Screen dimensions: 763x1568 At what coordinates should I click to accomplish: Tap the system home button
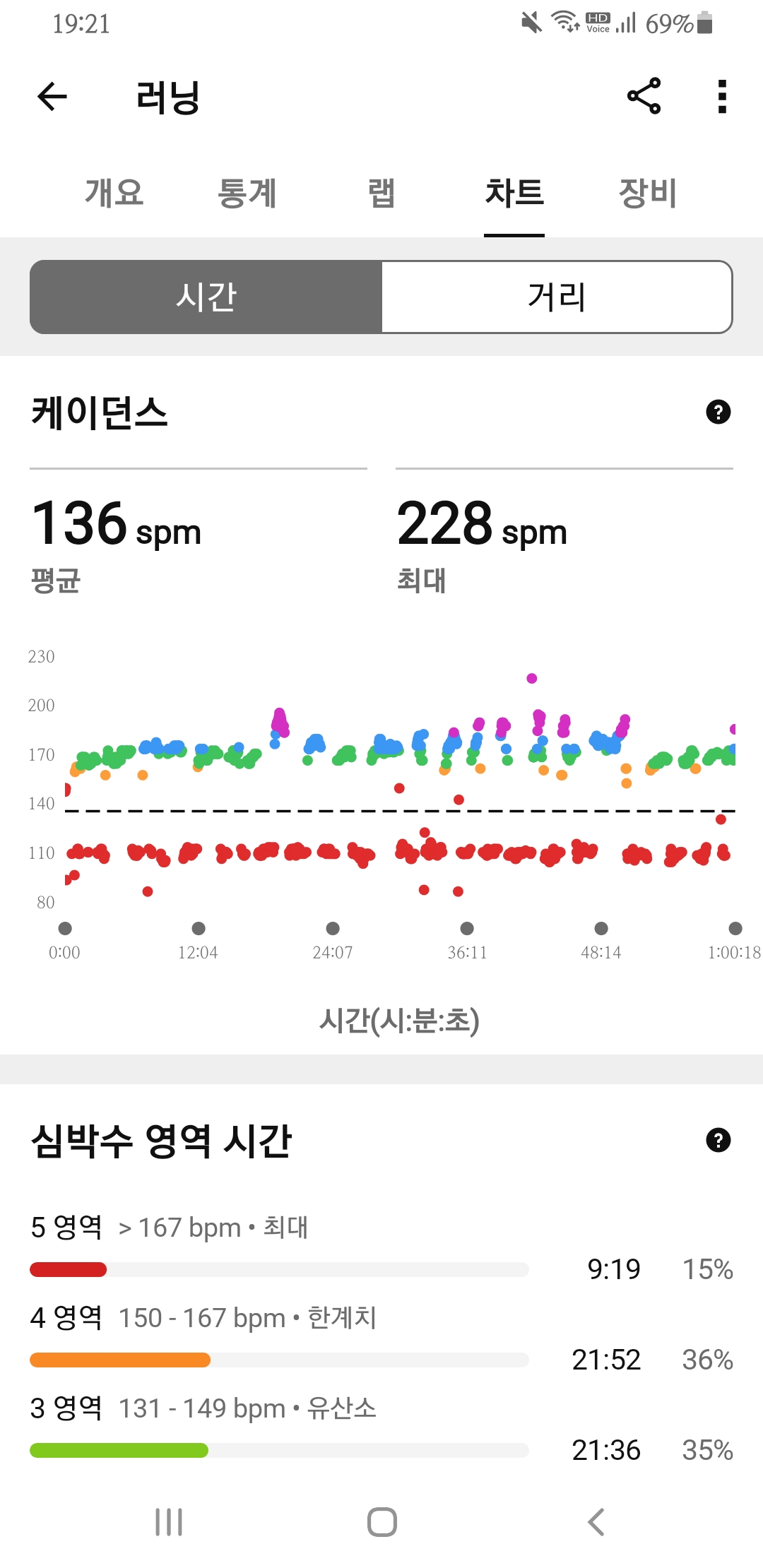coord(381,1522)
